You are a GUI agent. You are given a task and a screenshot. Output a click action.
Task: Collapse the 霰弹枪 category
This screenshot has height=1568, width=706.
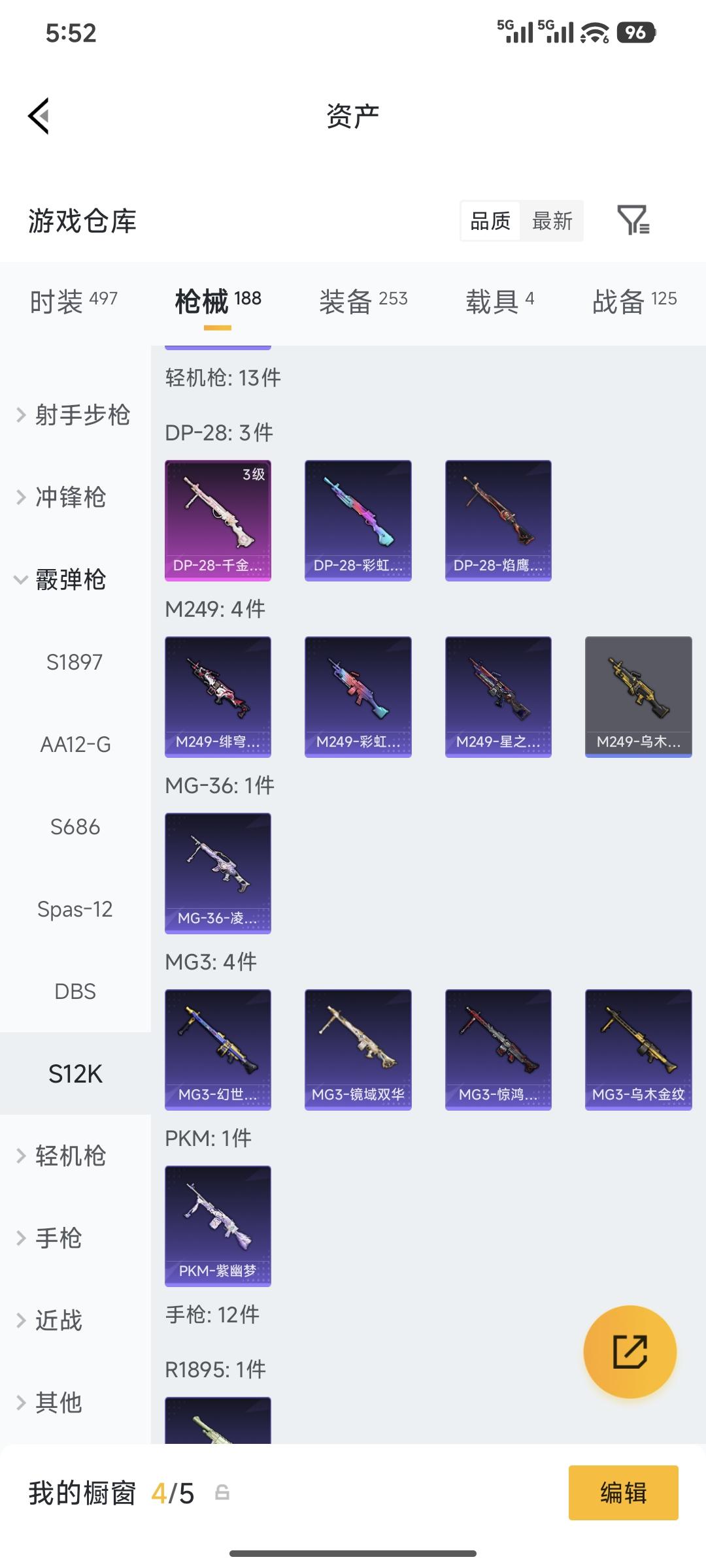click(70, 580)
